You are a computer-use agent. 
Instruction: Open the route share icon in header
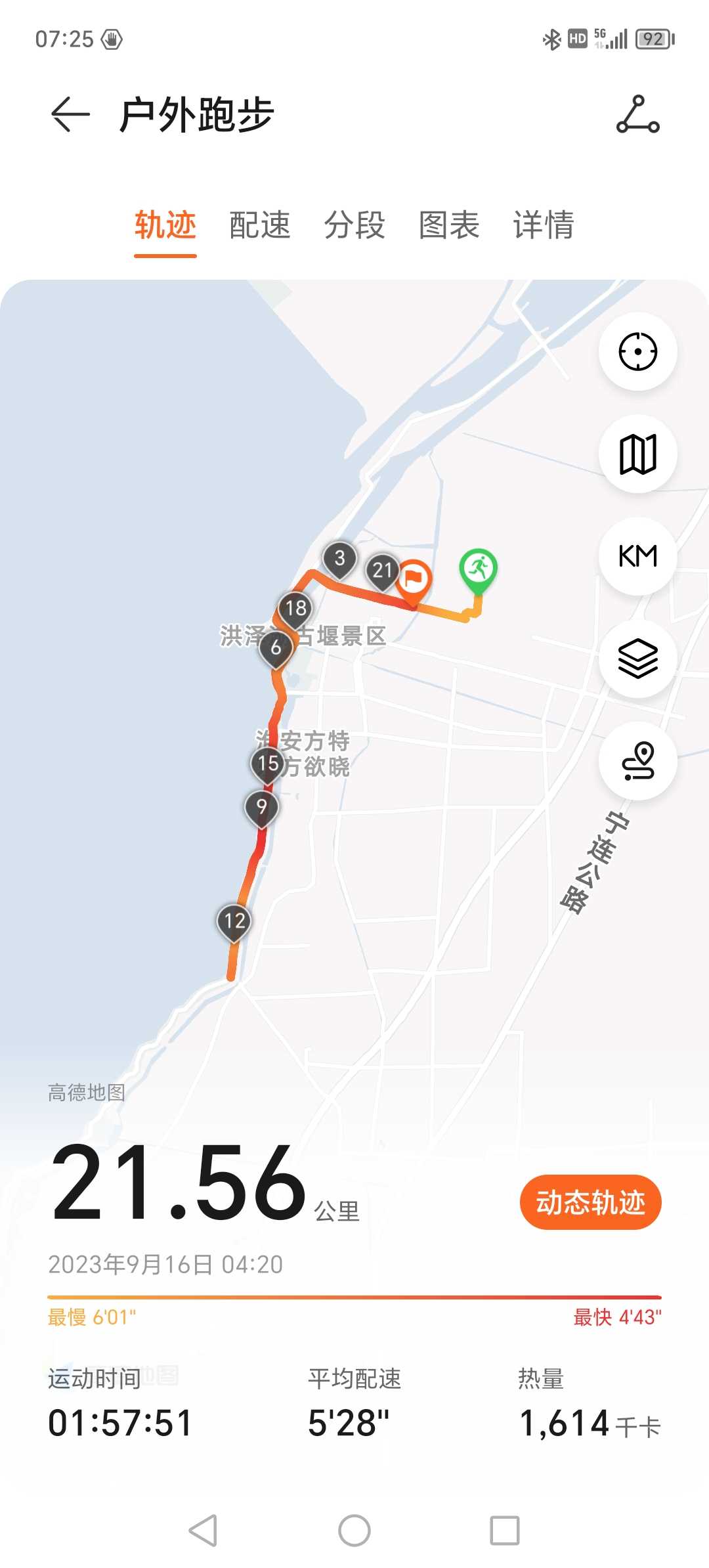[x=637, y=114]
